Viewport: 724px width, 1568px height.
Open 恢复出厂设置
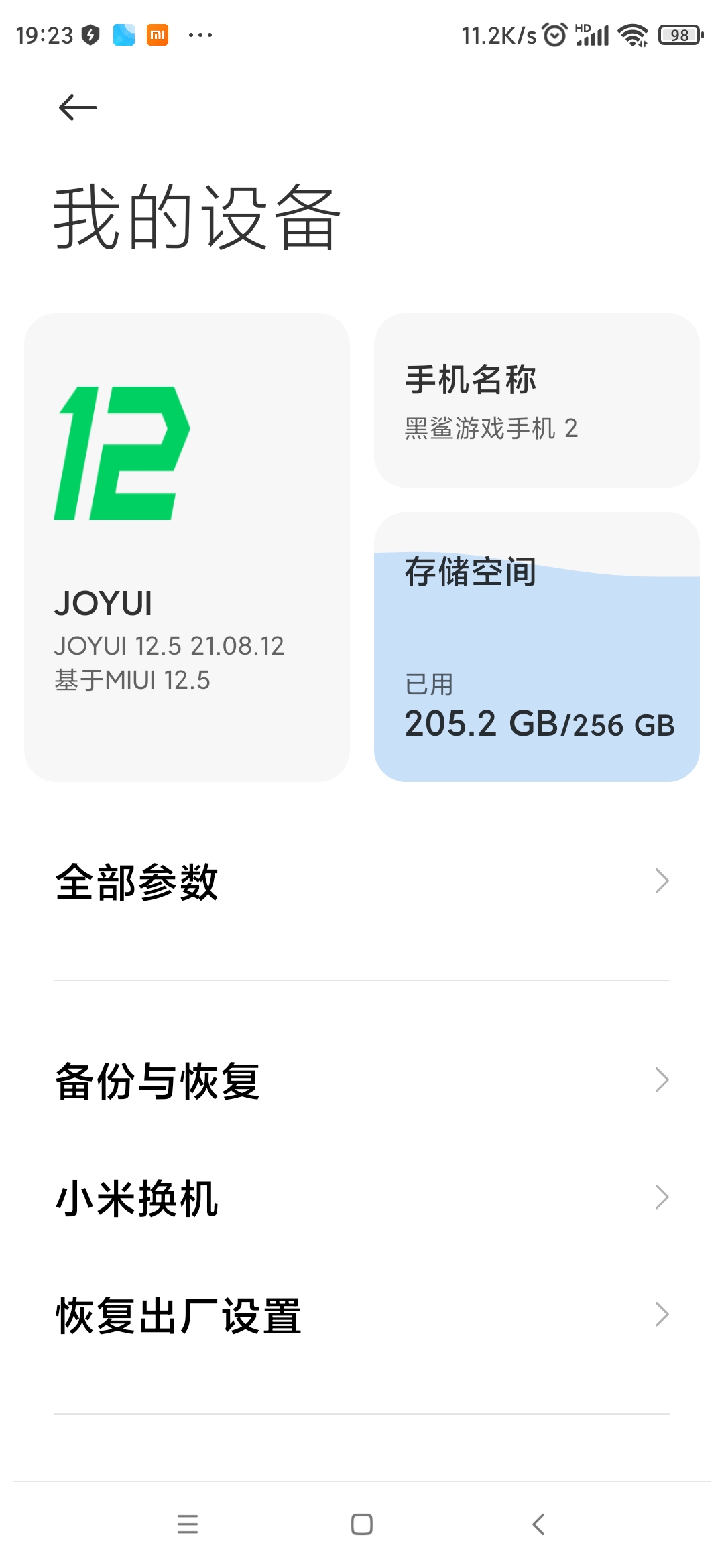[362, 1315]
